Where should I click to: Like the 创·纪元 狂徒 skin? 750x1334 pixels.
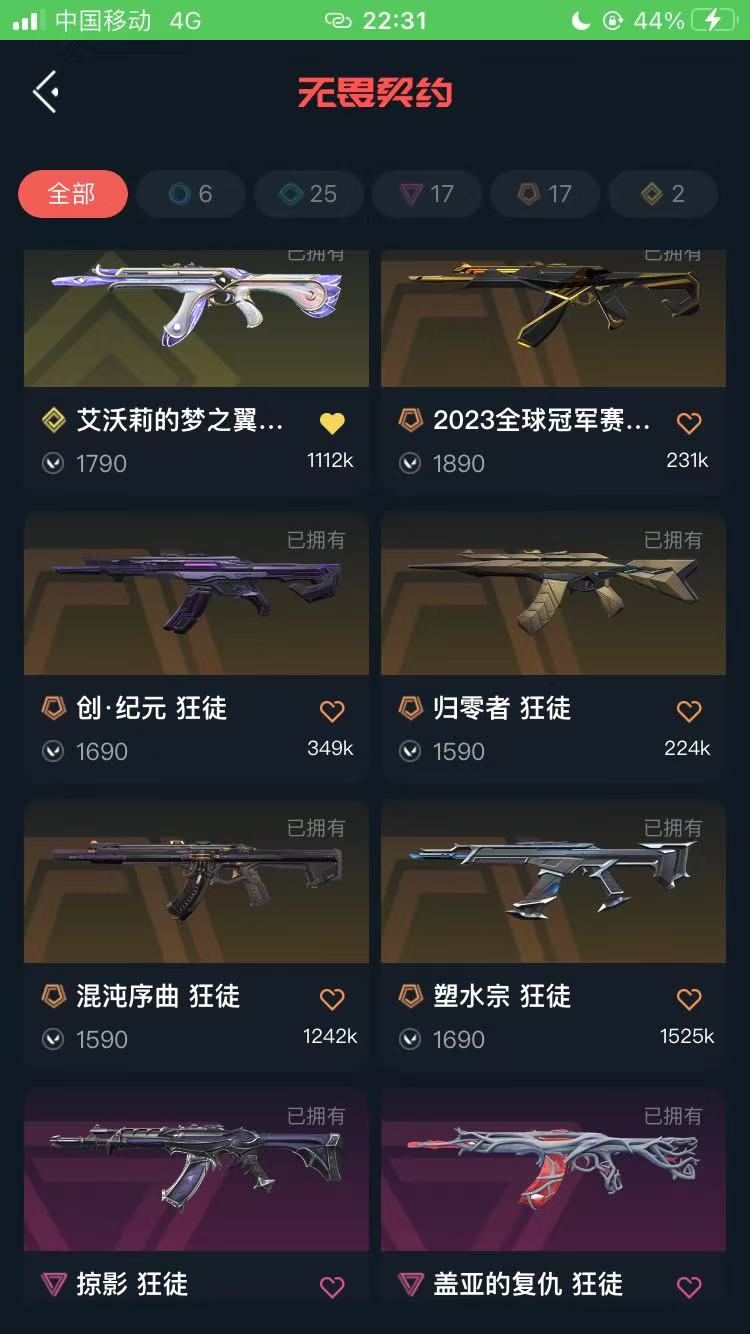[332, 711]
